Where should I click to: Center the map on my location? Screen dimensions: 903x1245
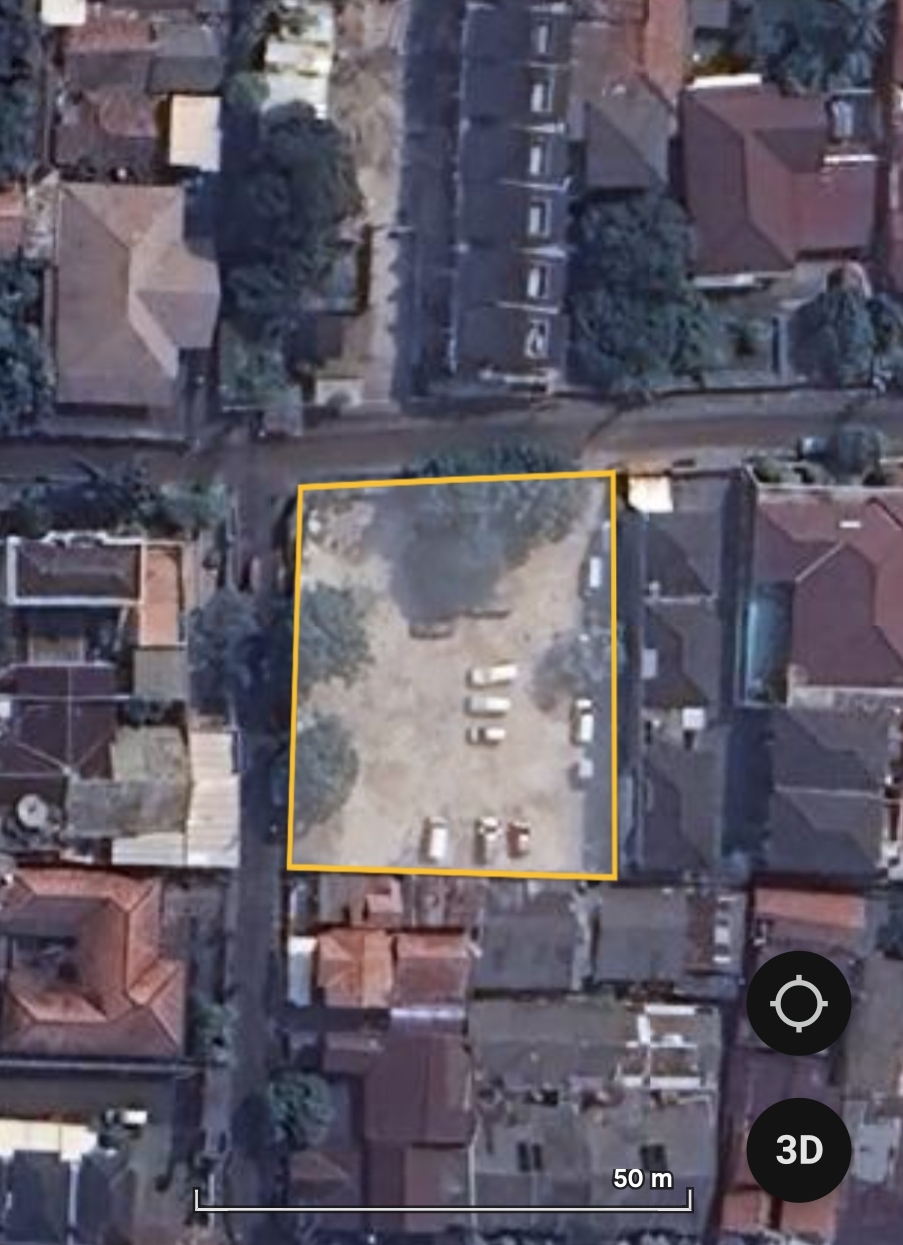(798, 1003)
